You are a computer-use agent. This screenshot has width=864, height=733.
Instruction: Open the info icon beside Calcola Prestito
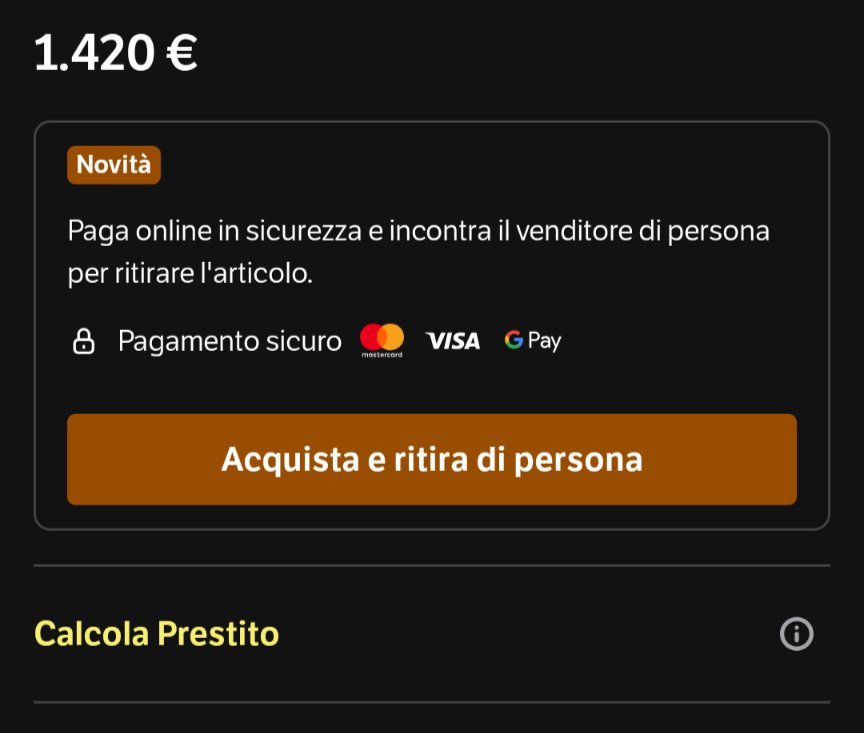pyautogui.click(x=796, y=634)
